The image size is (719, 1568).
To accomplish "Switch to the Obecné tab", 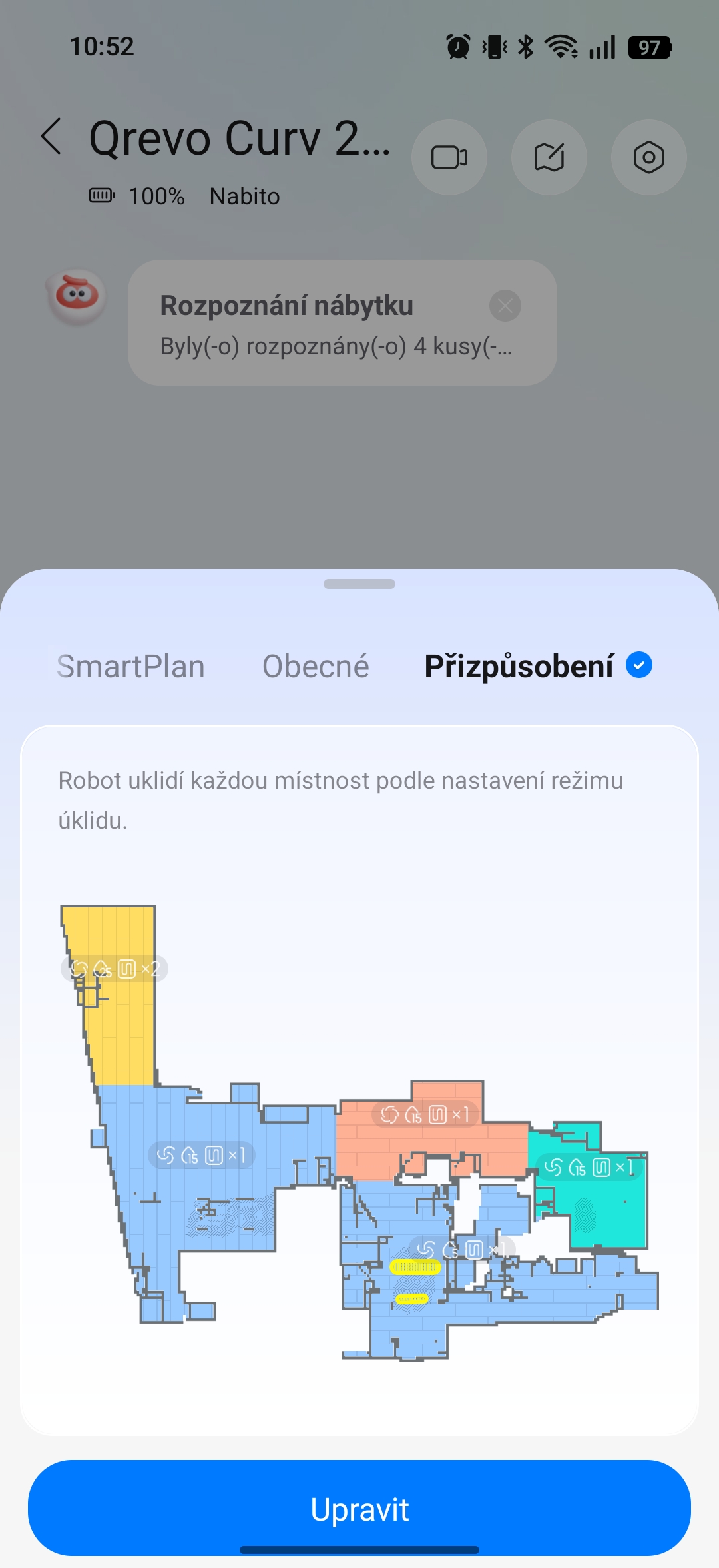I will (x=316, y=667).
